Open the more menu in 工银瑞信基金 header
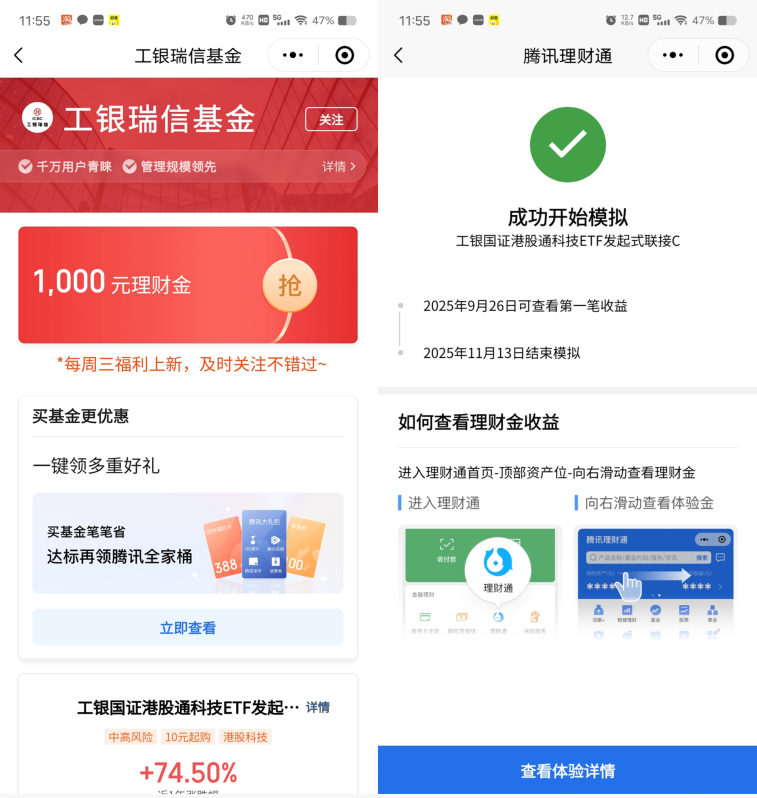The image size is (757, 798). [x=293, y=56]
